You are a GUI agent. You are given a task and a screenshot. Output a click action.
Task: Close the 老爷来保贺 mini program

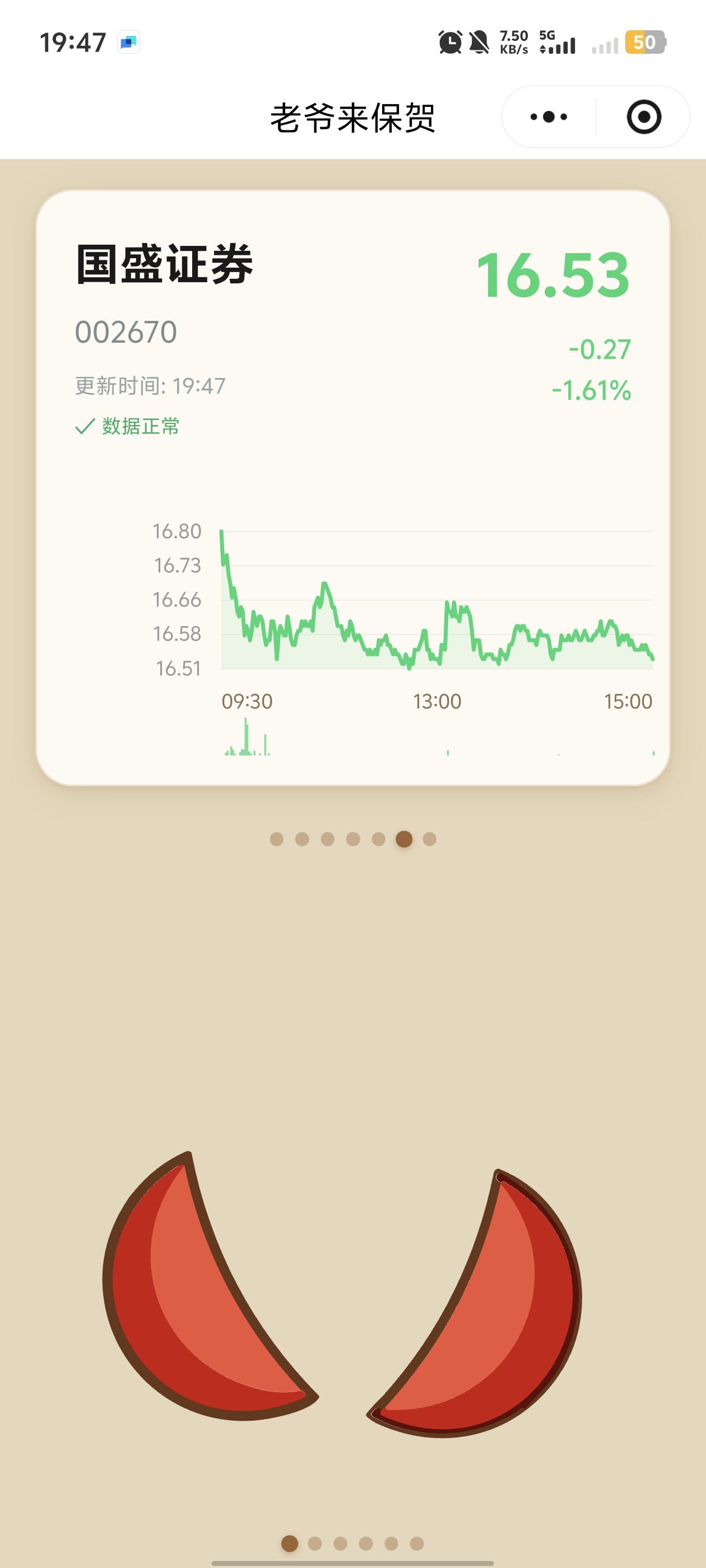tap(643, 117)
